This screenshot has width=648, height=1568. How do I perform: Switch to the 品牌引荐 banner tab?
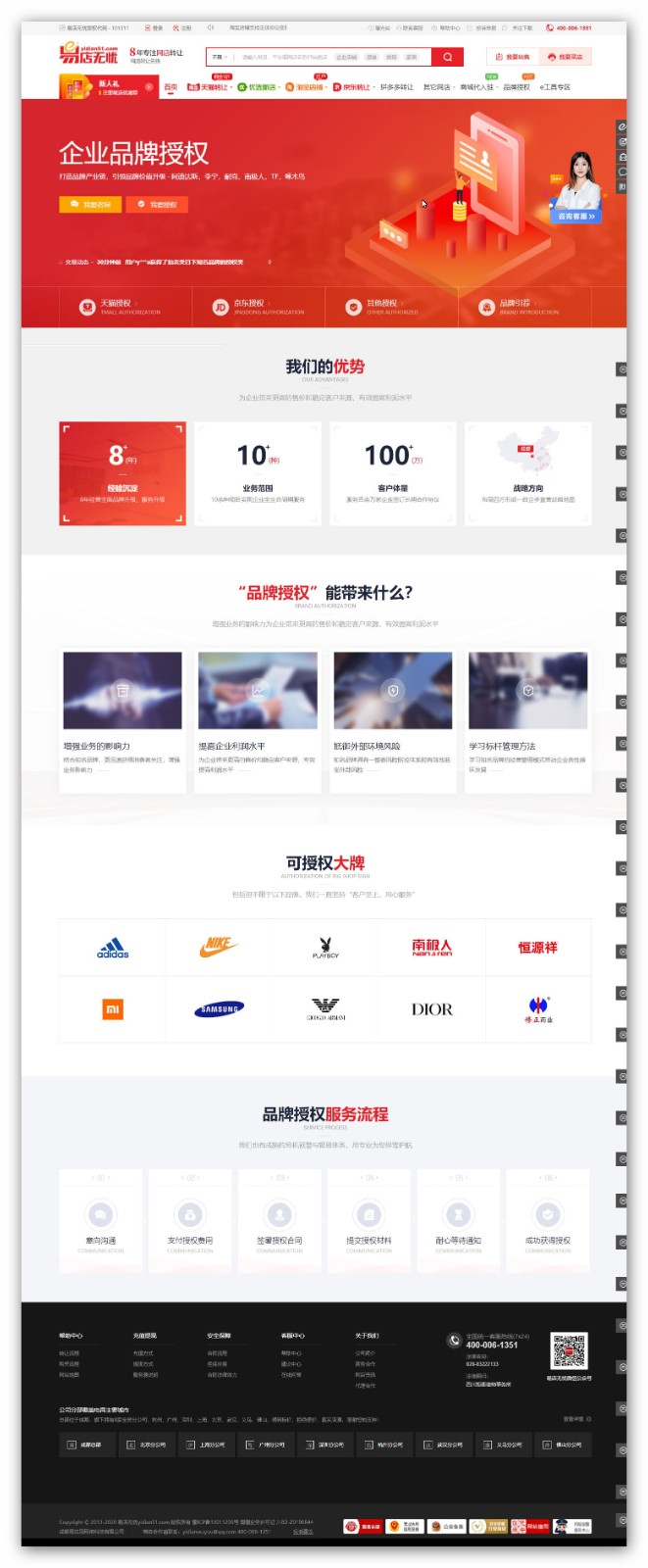518,307
